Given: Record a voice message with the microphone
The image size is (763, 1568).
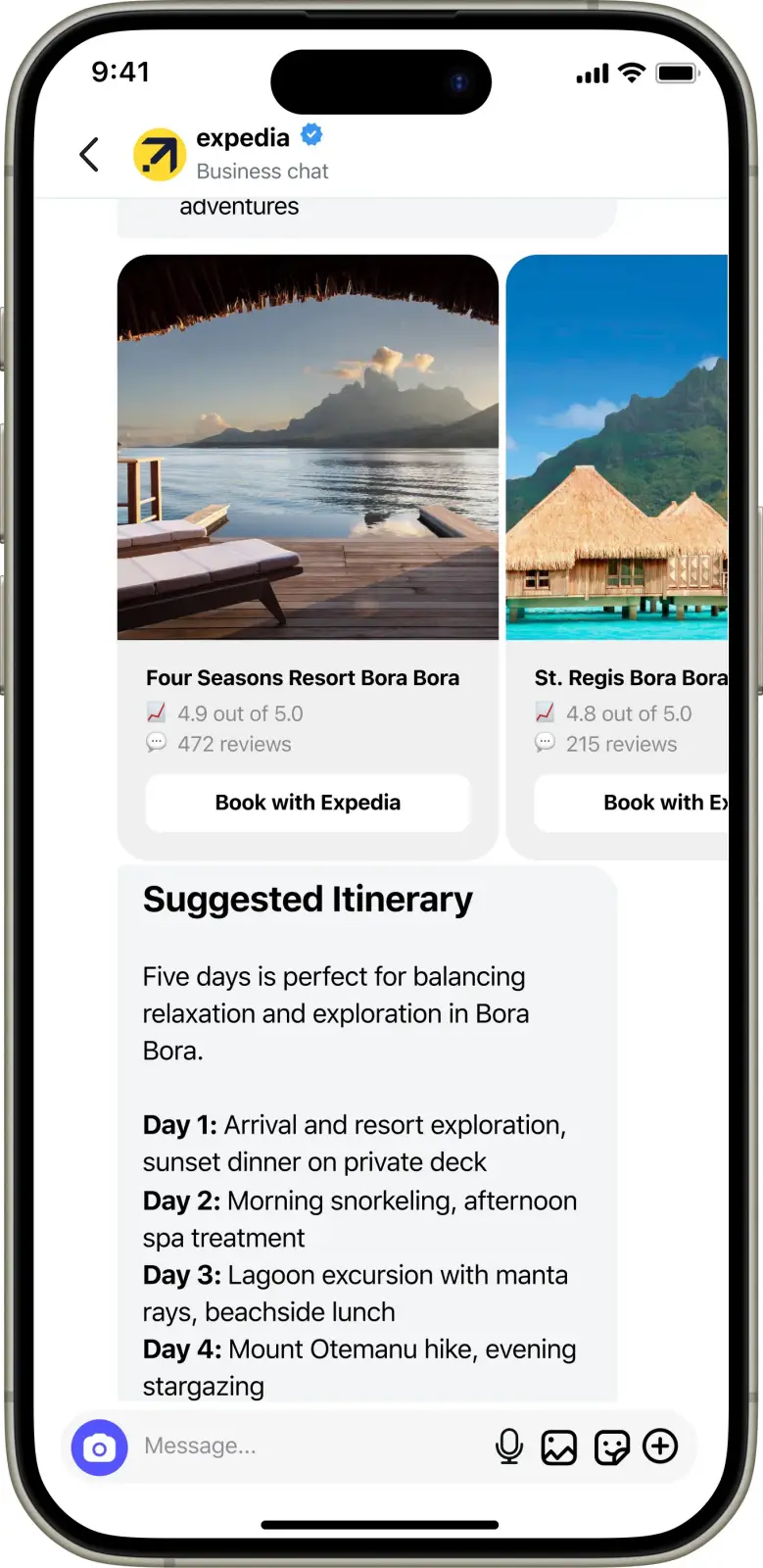Looking at the screenshot, I should point(509,1446).
